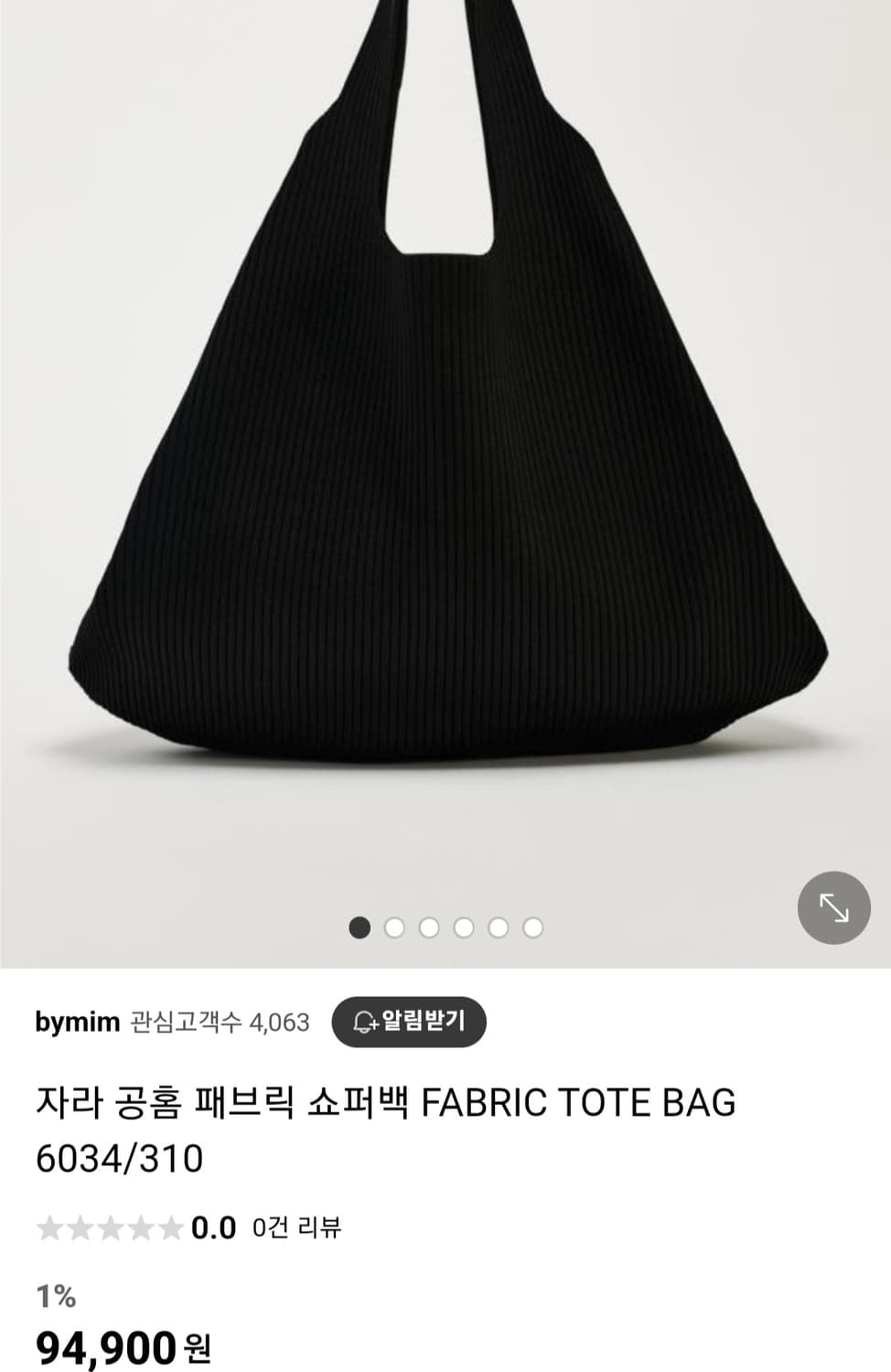Click the 관심고객수 4,063 count
The image size is (891, 1372).
[x=218, y=1024]
